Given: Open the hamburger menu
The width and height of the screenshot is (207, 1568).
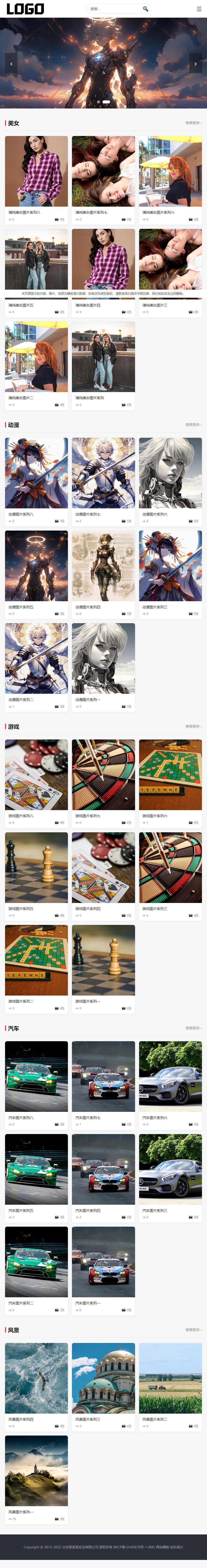Looking at the screenshot, I should [x=199, y=9].
